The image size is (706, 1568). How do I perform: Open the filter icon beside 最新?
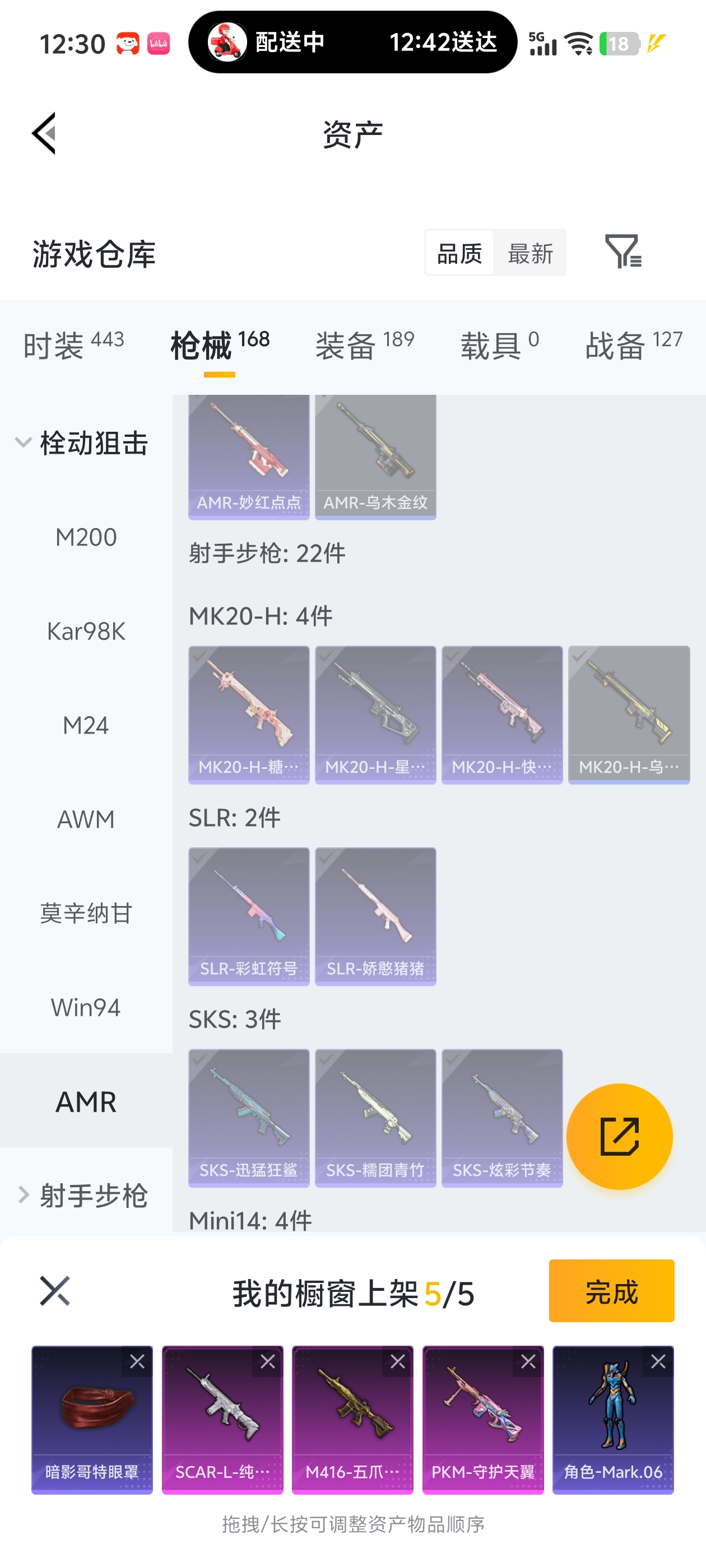[x=623, y=251]
